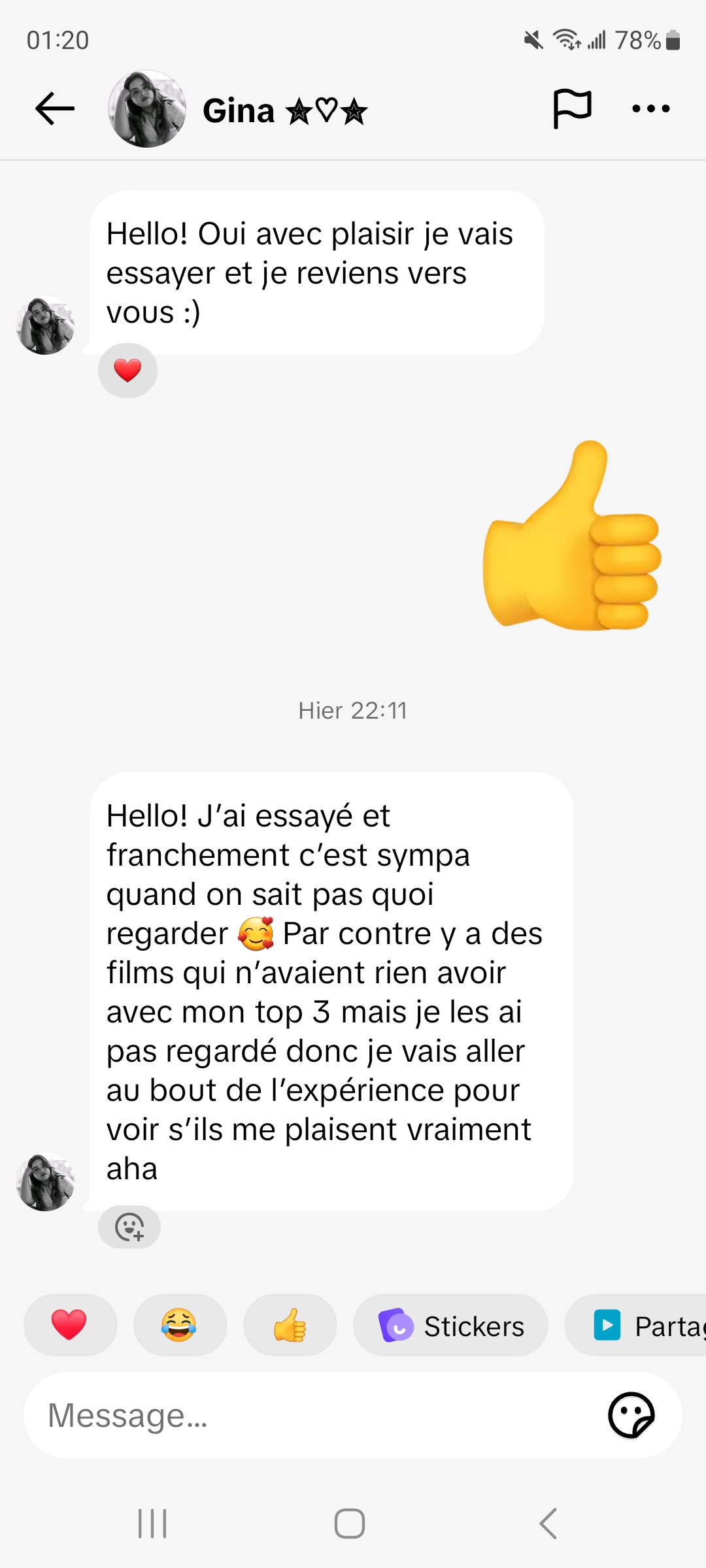Image resolution: width=706 pixels, height=1568 pixels.
Task: Add a reaction to Gina's last message
Action: (x=129, y=1227)
